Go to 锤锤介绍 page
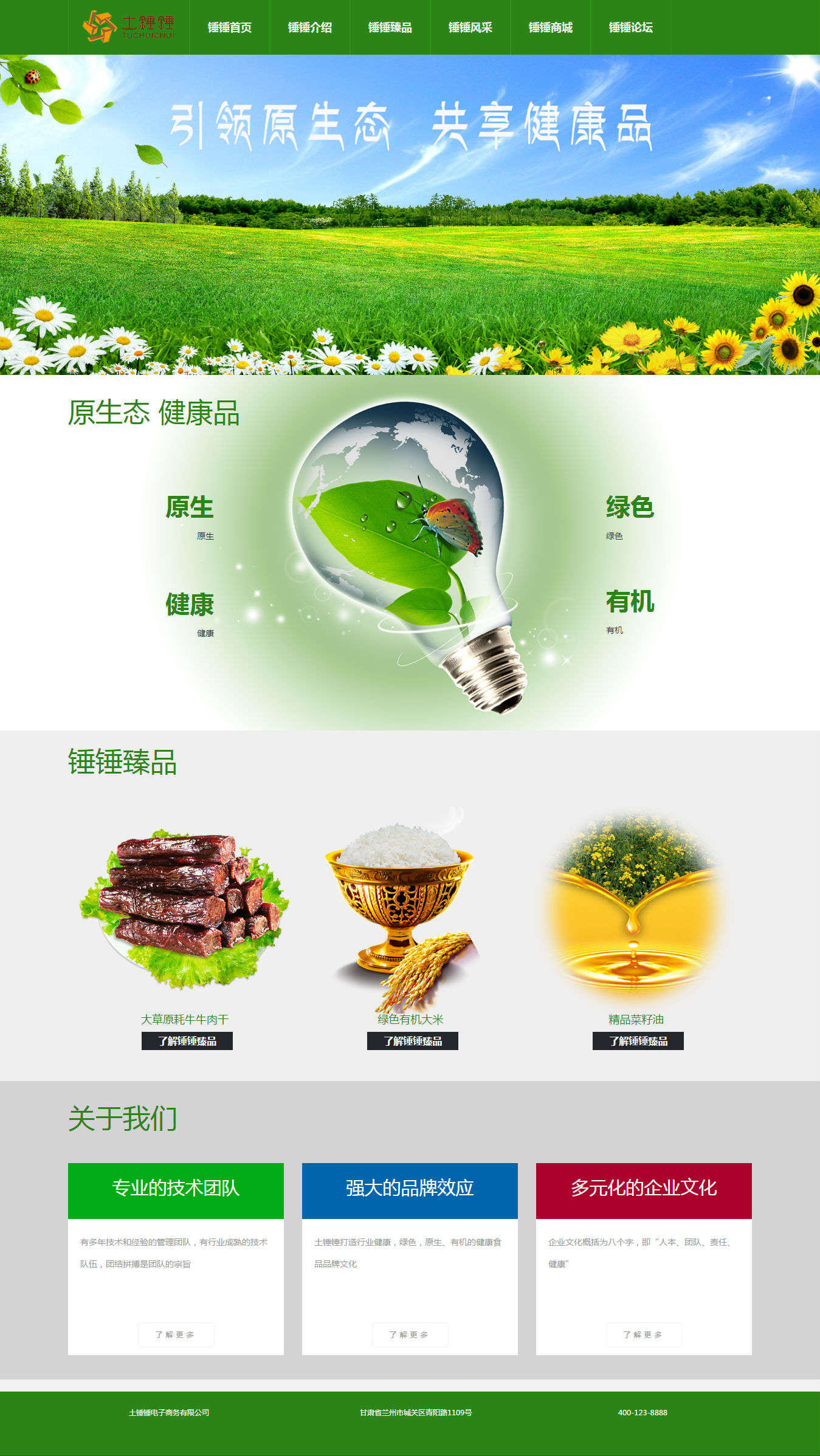This screenshot has height=1456, width=820. pos(309,27)
